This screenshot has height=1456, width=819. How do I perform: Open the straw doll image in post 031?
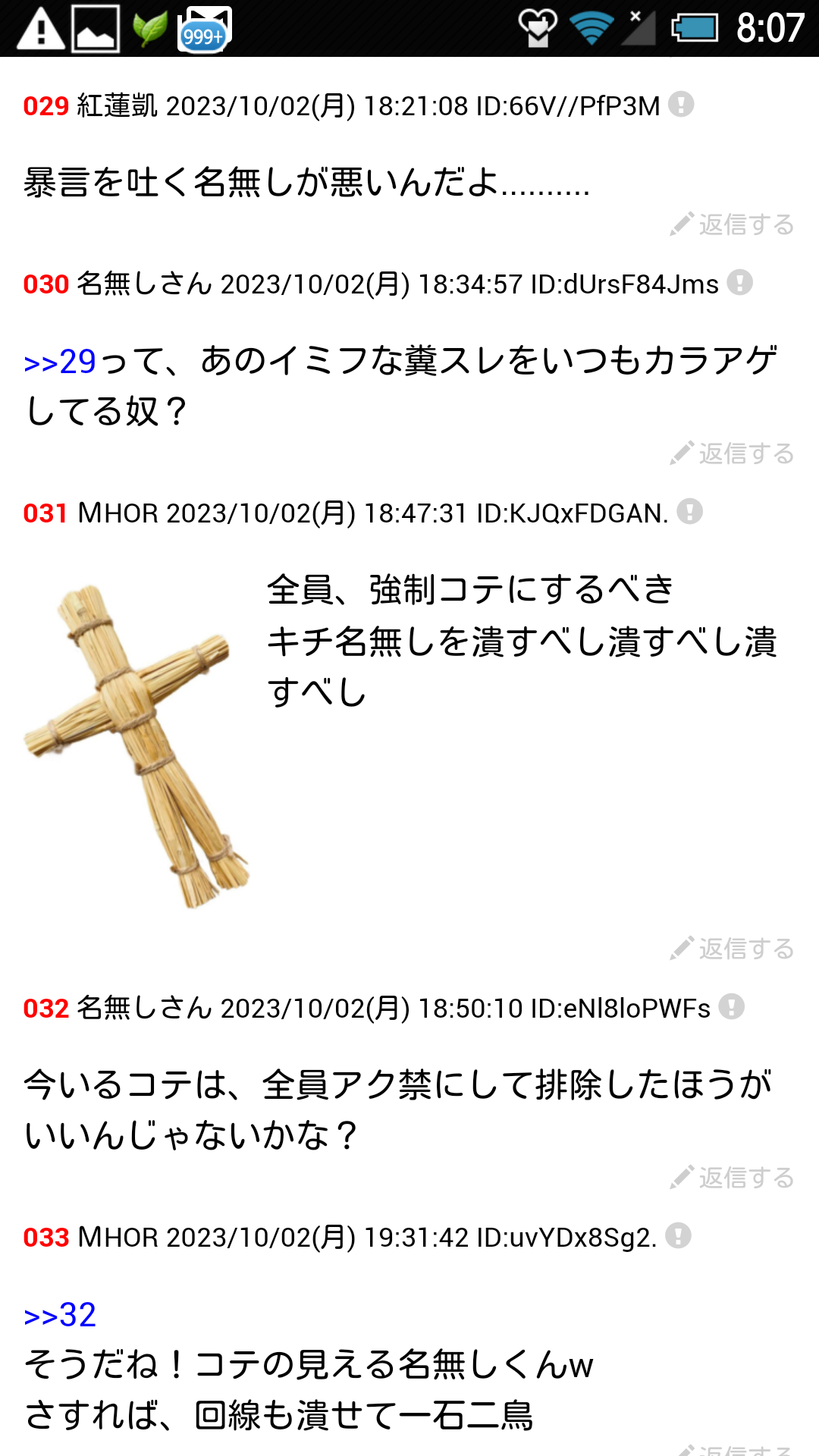pos(136,746)
